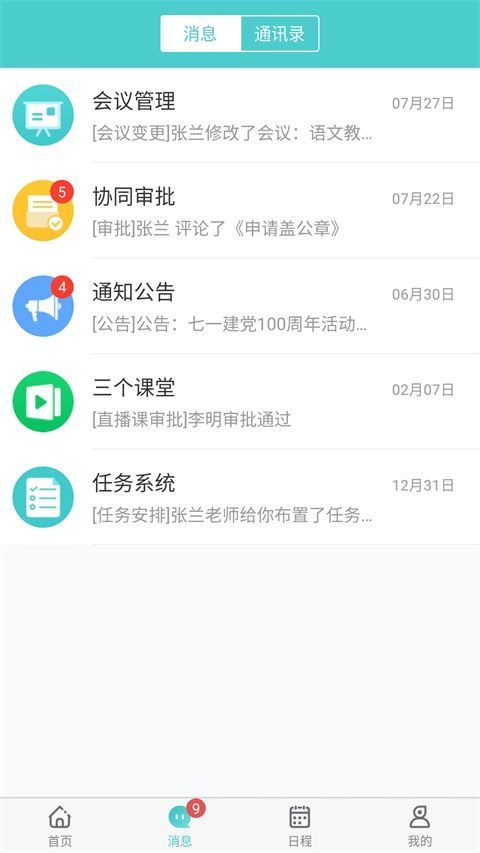The height and width of the screenshot is (853, 480).
Task: Open the 通知公告 announcements row
Action: [240, 306]
